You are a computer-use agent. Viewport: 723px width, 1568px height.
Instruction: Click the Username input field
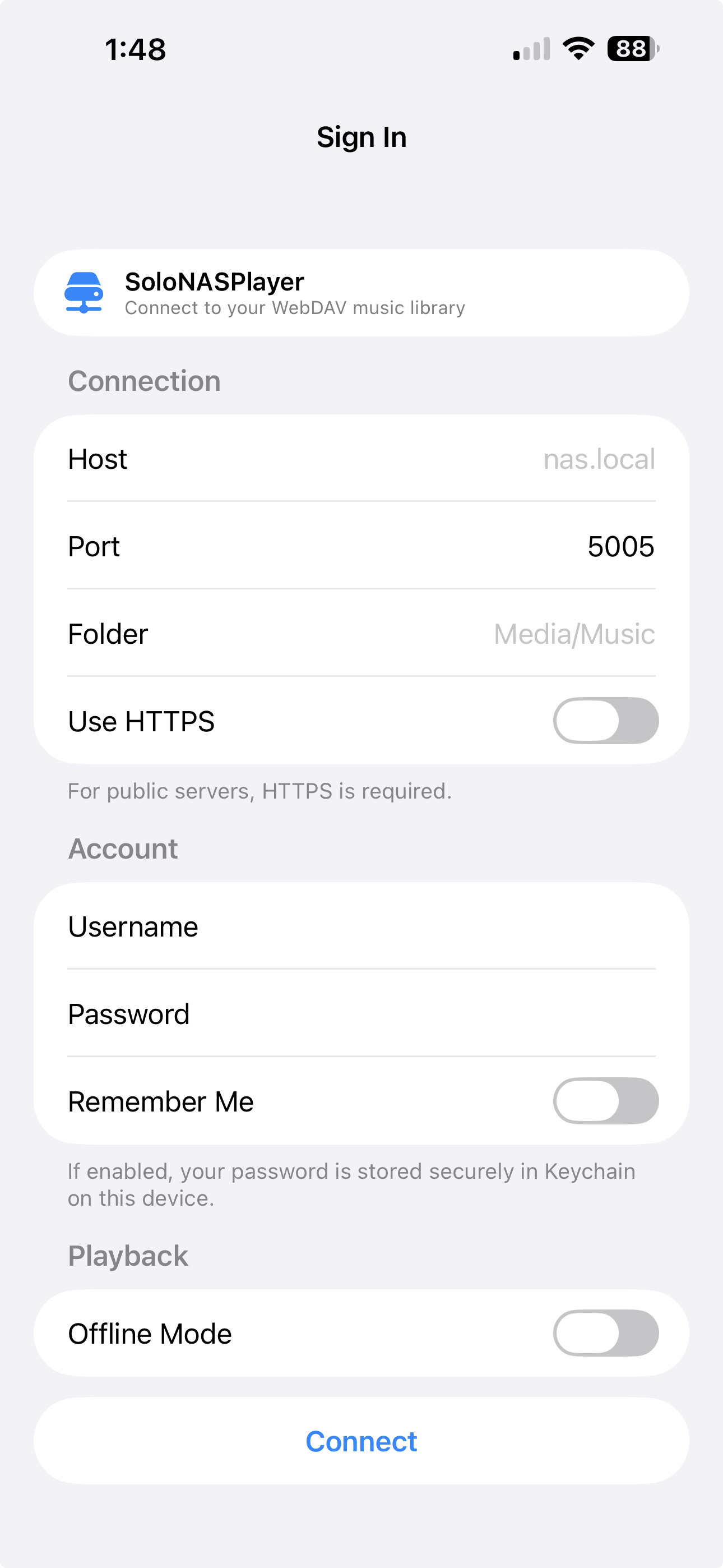(361, 926)
